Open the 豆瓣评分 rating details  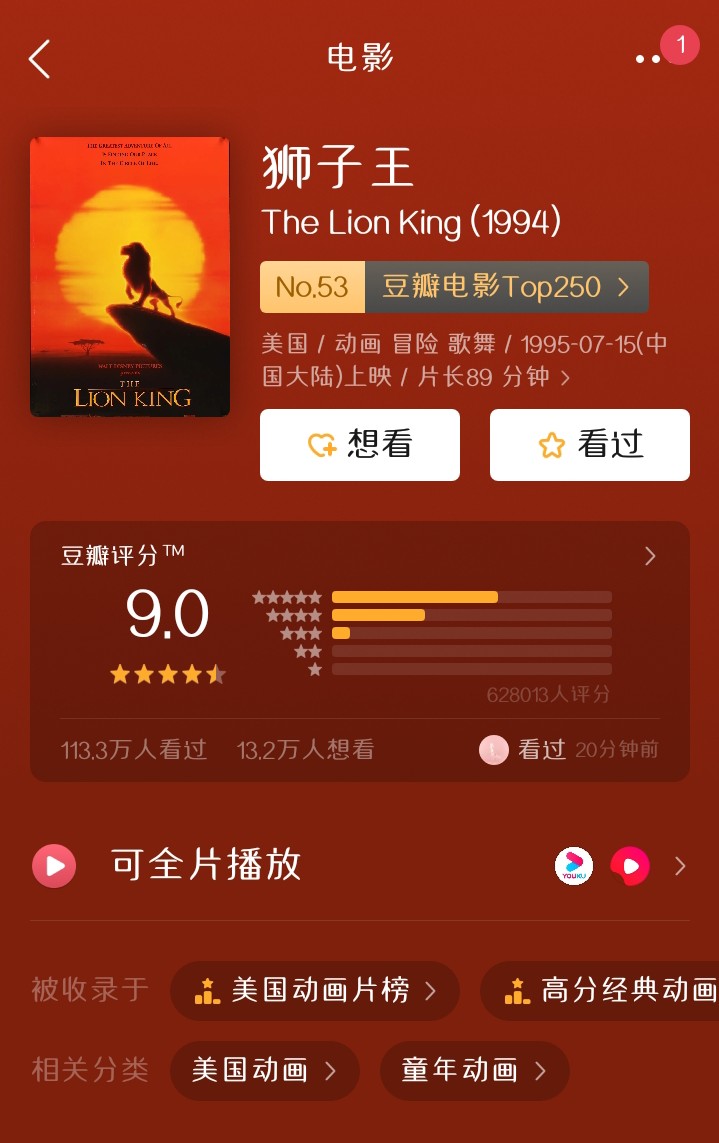[650, 556]
